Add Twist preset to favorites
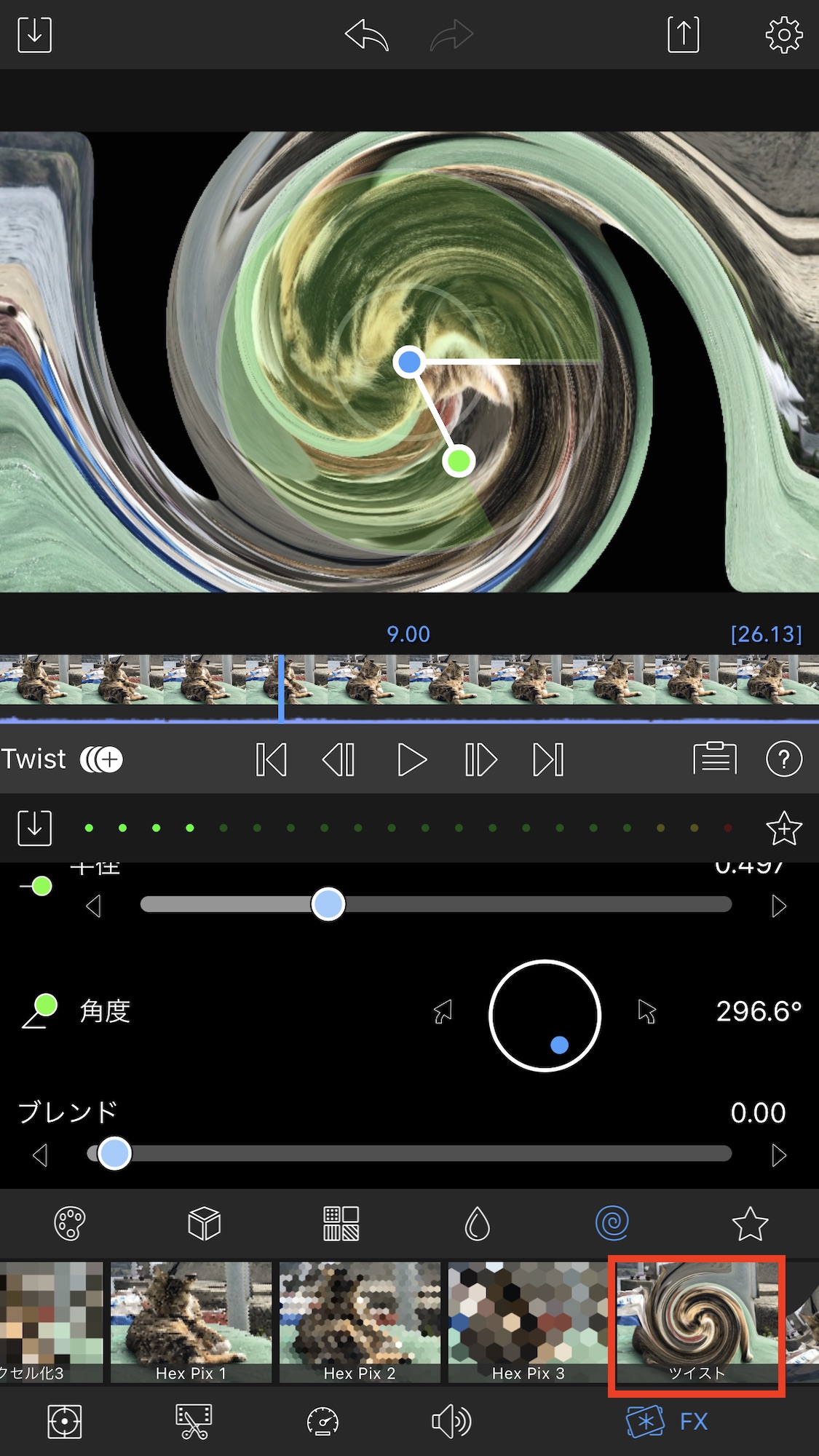 point(783,828)
